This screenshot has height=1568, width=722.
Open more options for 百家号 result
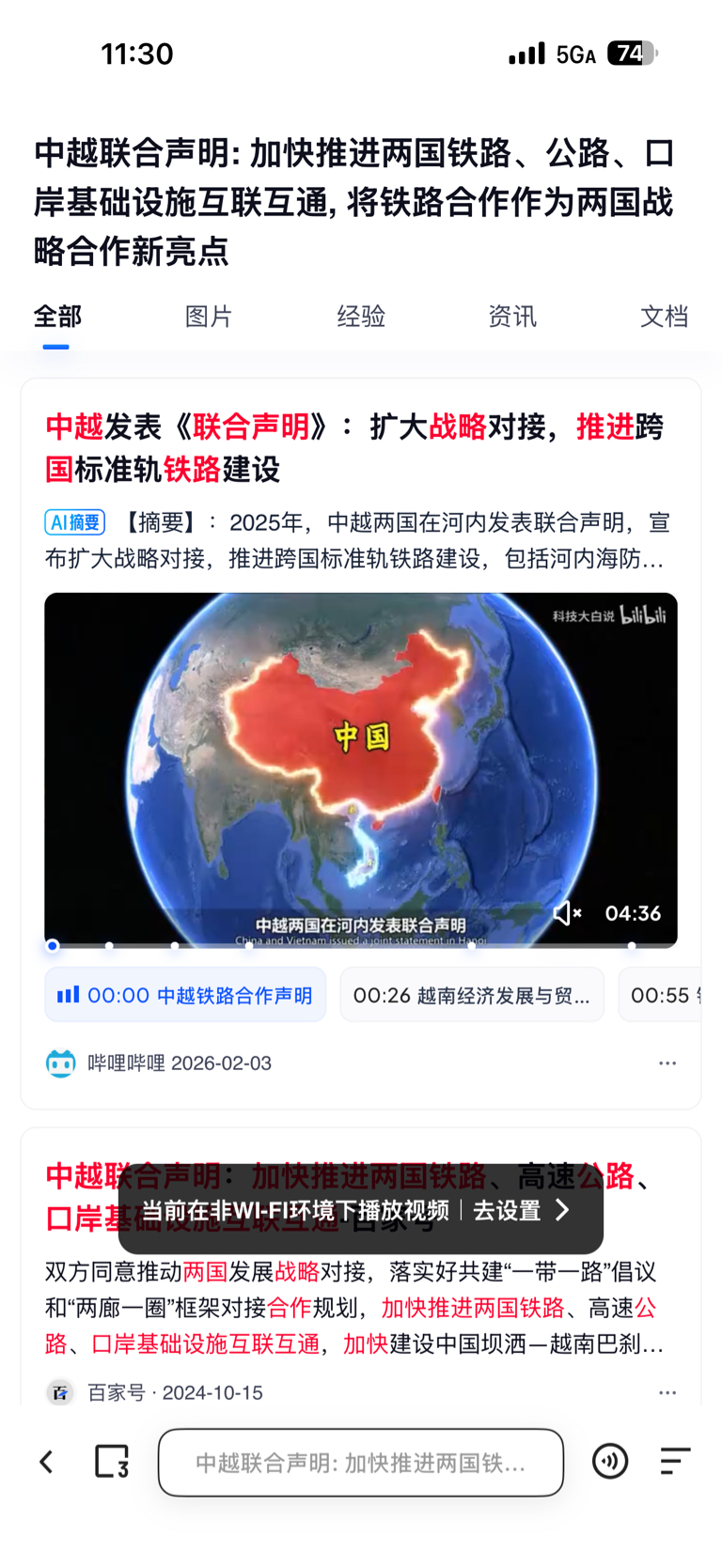(667, 1392)
